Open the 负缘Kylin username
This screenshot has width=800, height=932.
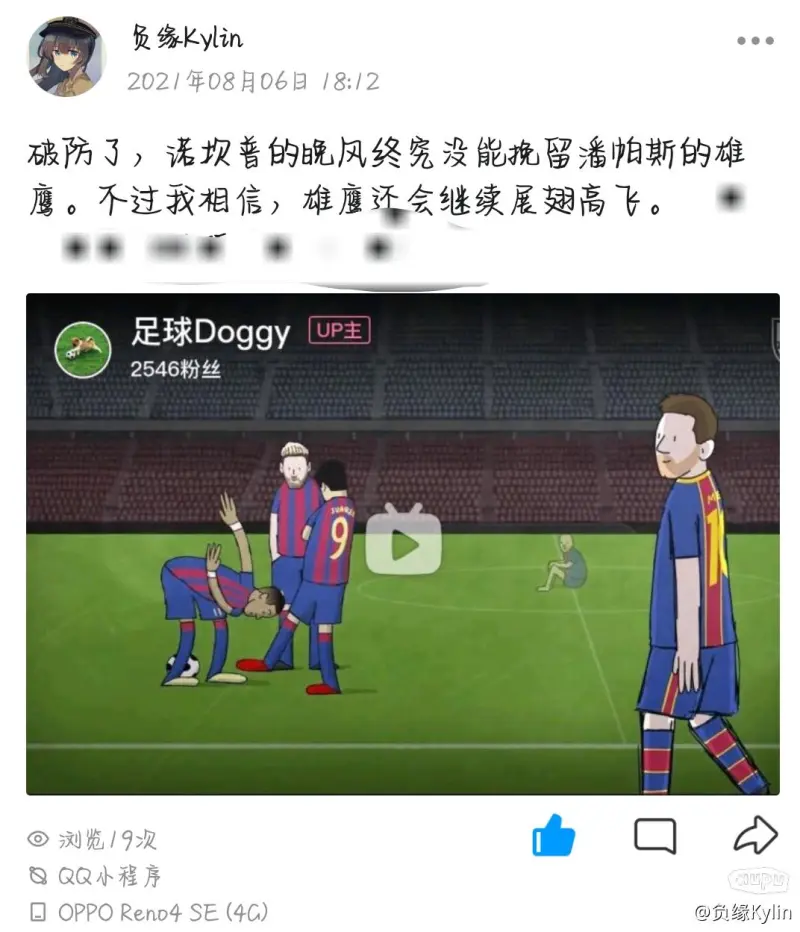point(187,39)
